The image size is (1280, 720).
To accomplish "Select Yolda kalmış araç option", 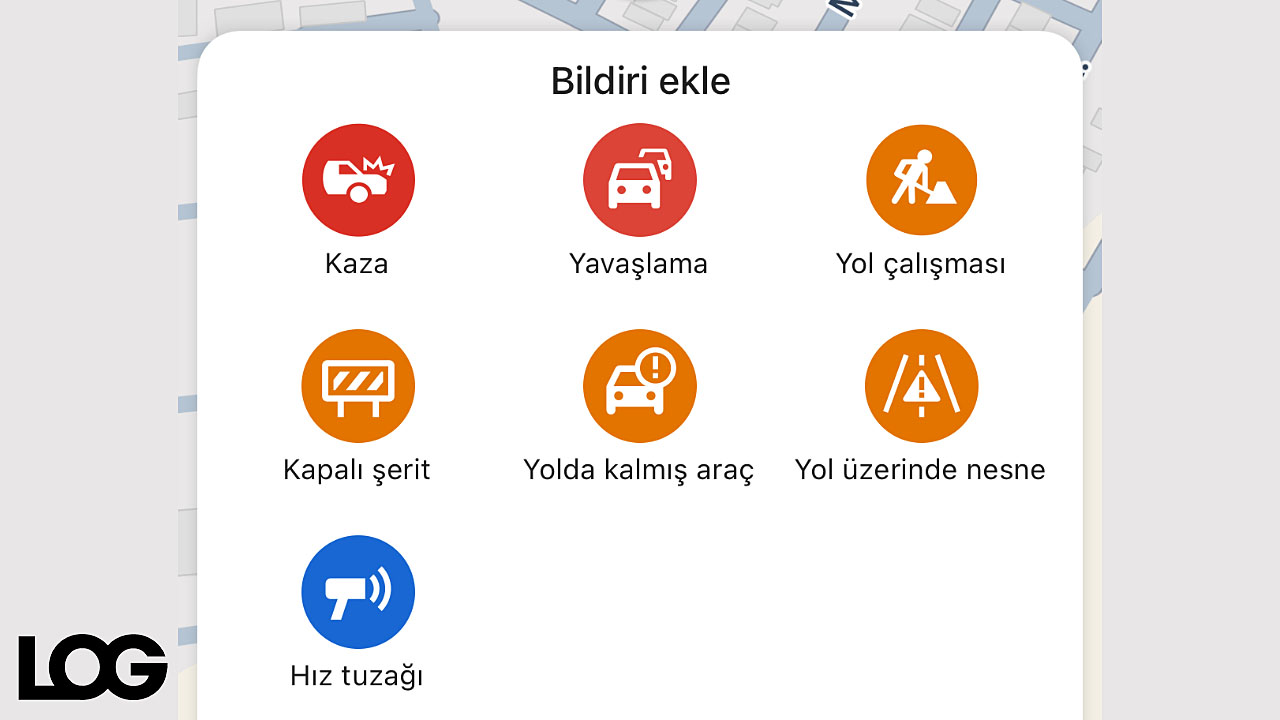I will (x=639, y=386).
